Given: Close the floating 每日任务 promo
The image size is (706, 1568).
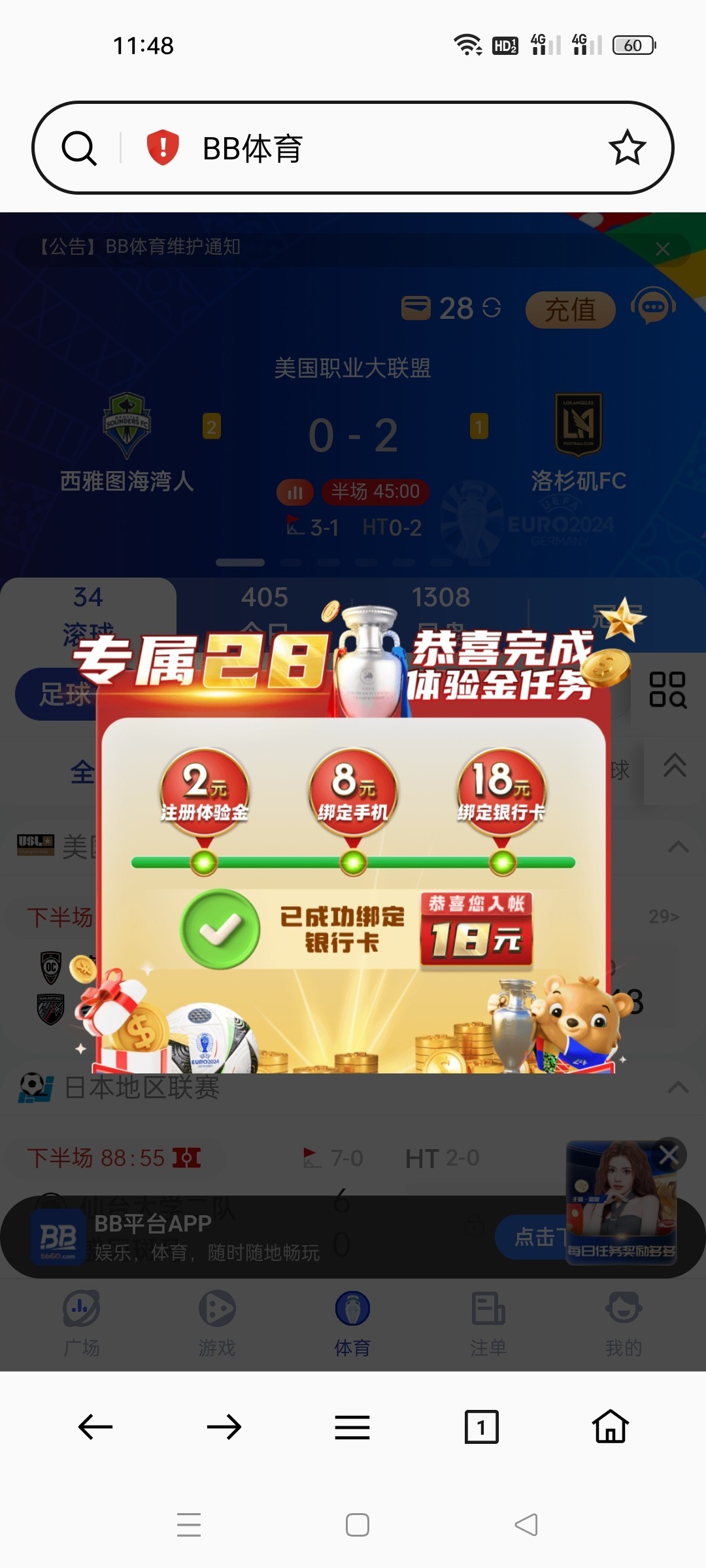Looking at the screenshot, I should point(668,1155).
